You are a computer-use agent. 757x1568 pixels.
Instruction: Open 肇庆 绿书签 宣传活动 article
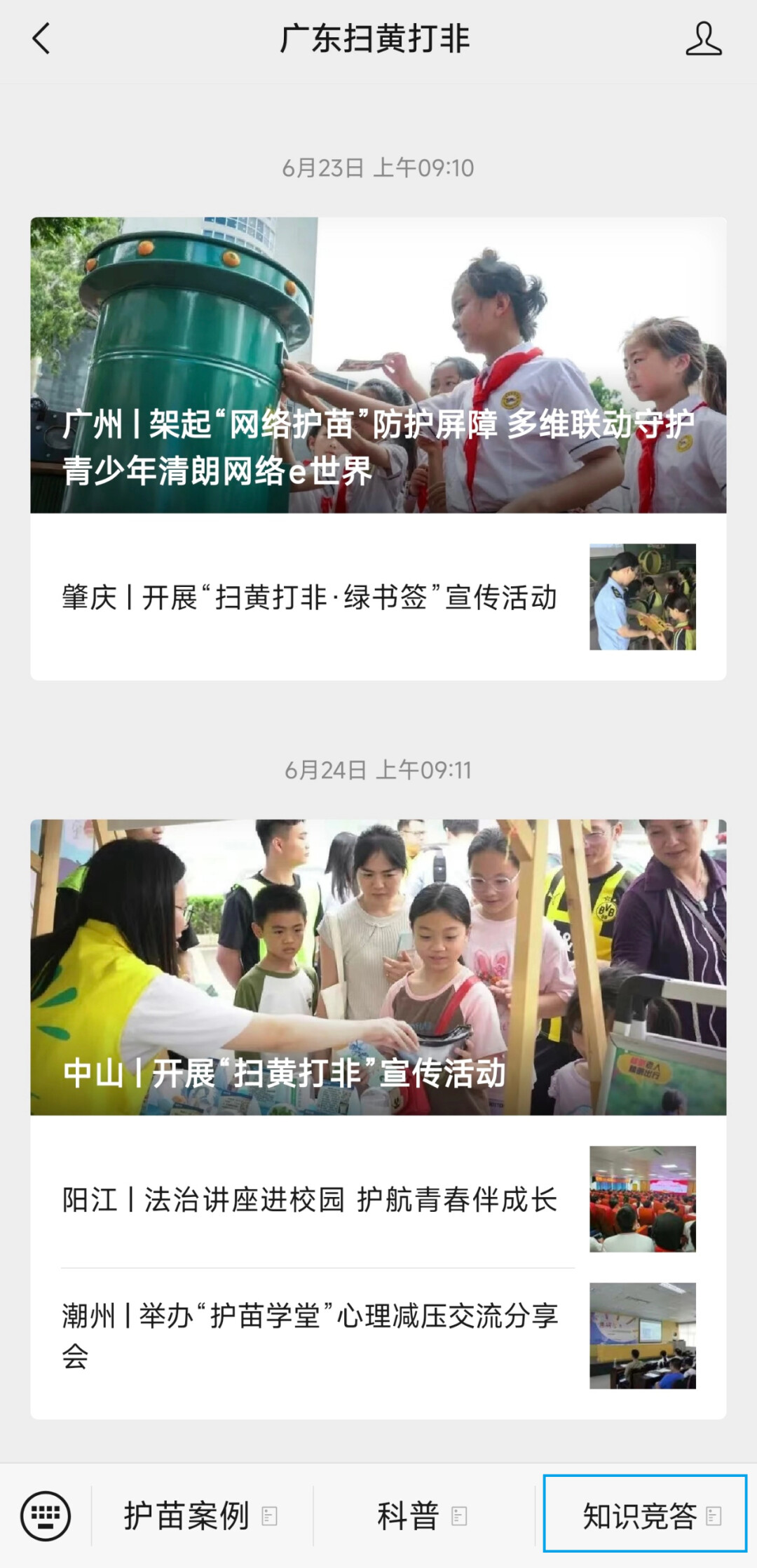coord(378,597)
